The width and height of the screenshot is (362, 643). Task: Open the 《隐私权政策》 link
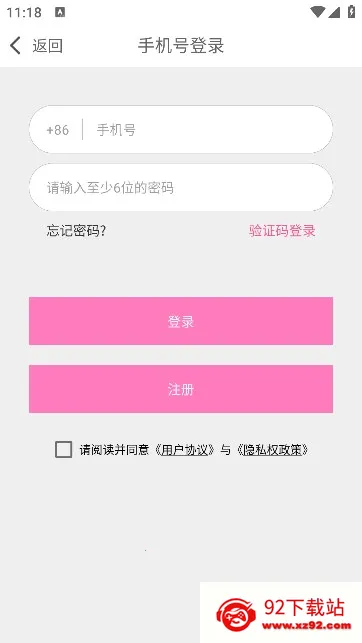point(273,450)
